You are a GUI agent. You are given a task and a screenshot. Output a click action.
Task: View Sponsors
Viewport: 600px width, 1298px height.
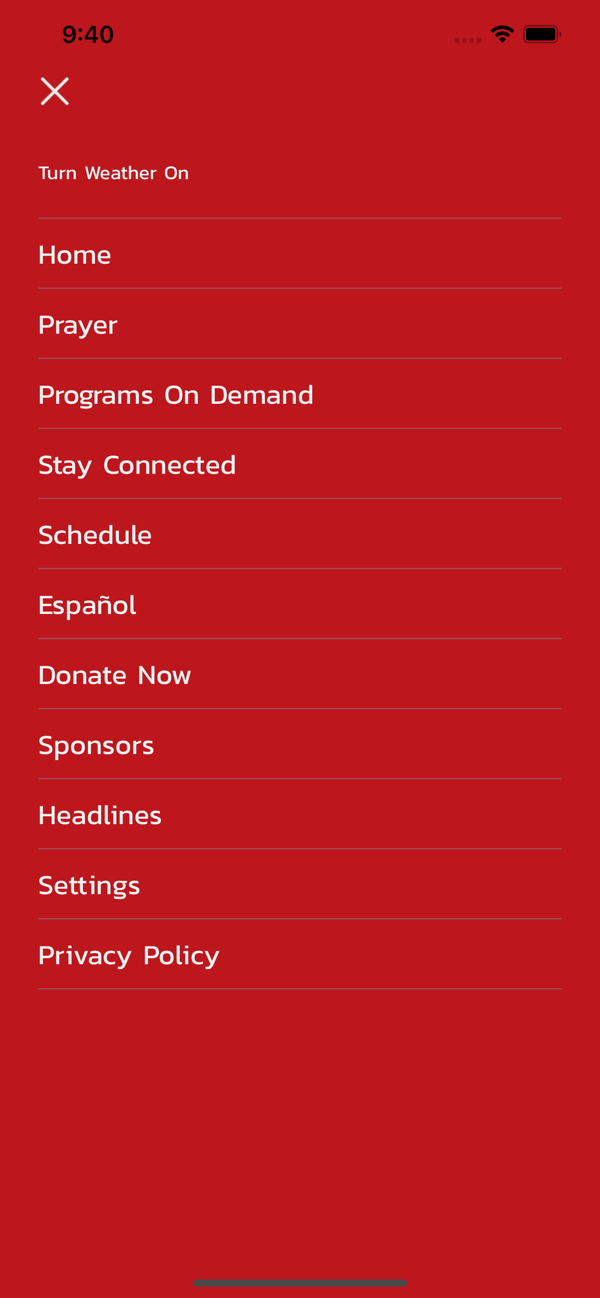pos(300,744)
